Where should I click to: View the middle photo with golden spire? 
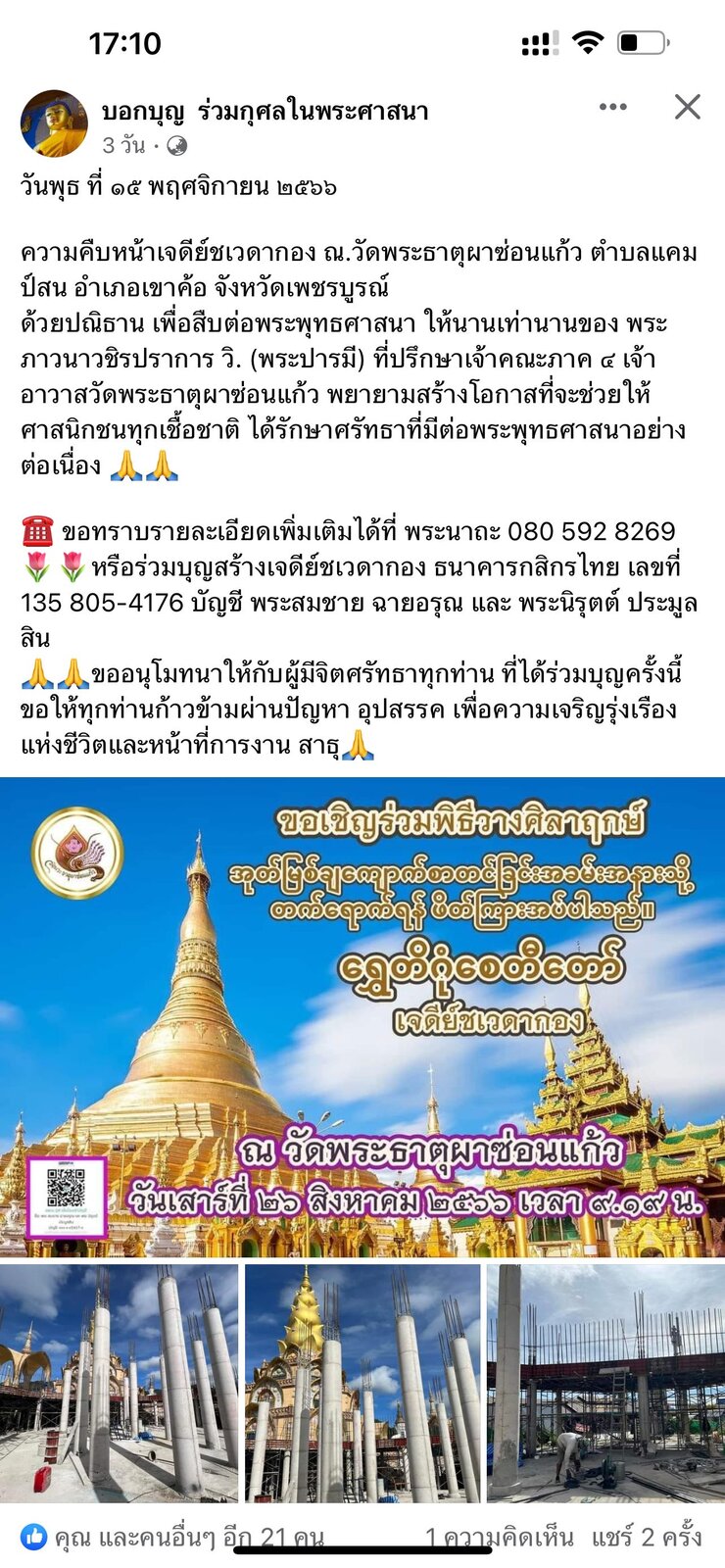coord(362,1383)
